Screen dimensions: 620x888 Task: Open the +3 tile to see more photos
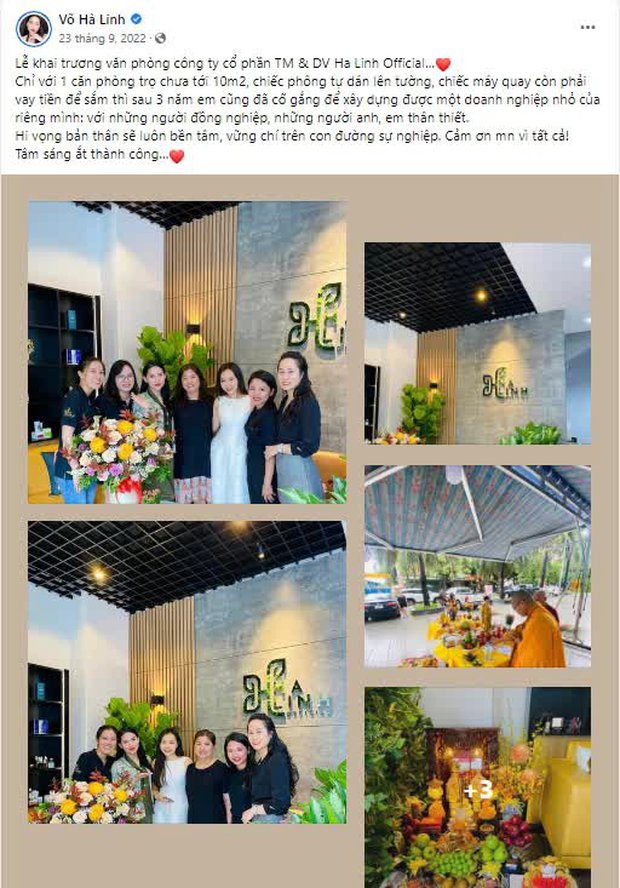[477, 786]
